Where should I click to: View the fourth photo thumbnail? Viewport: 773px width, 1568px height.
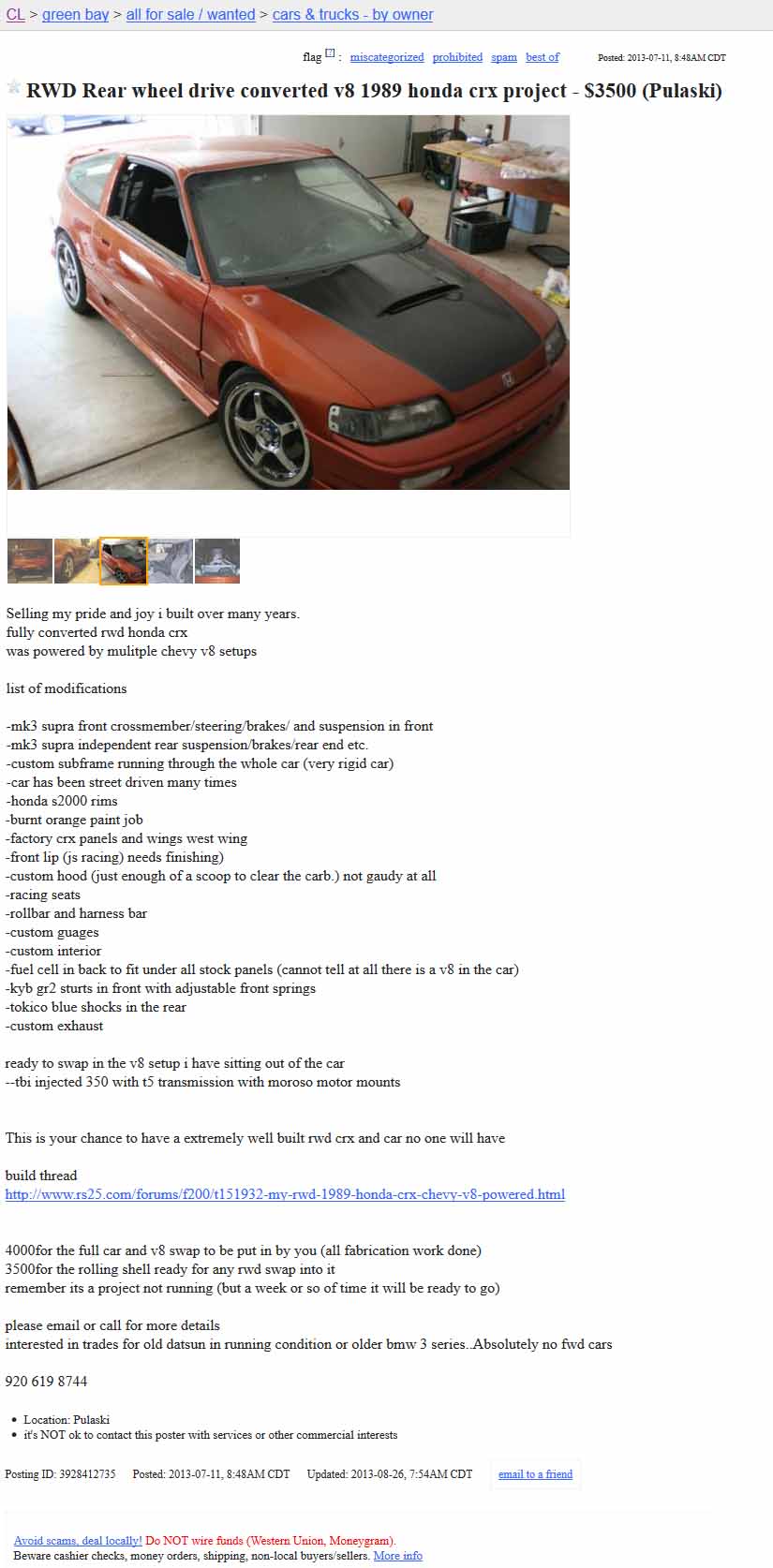click(x=171, y=561)
